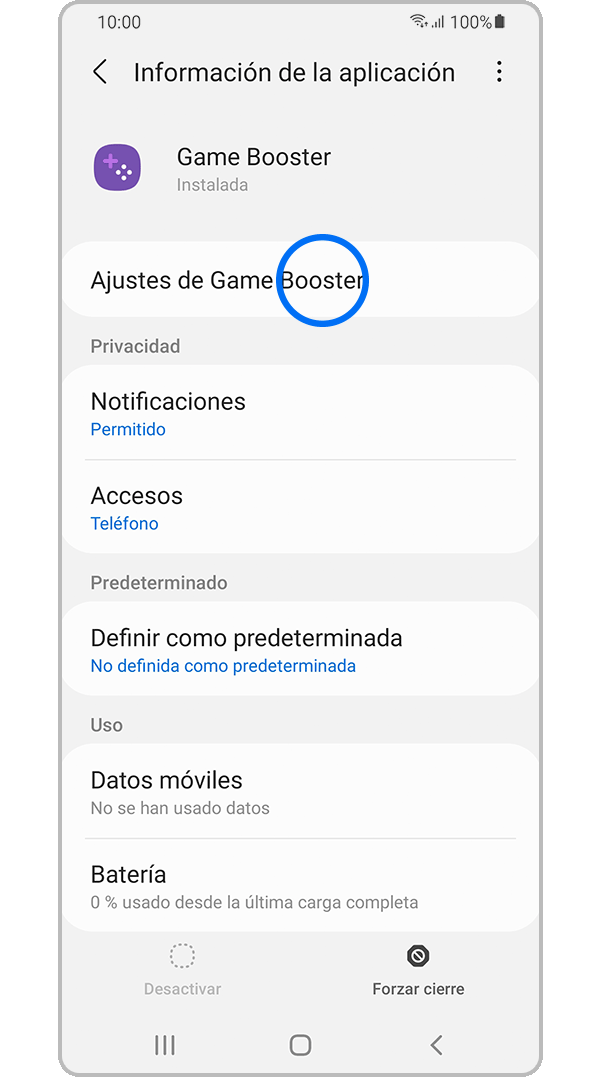Open Batería usage details
The height and width of the screenshot is (1077, 600).
click(300, 885)
